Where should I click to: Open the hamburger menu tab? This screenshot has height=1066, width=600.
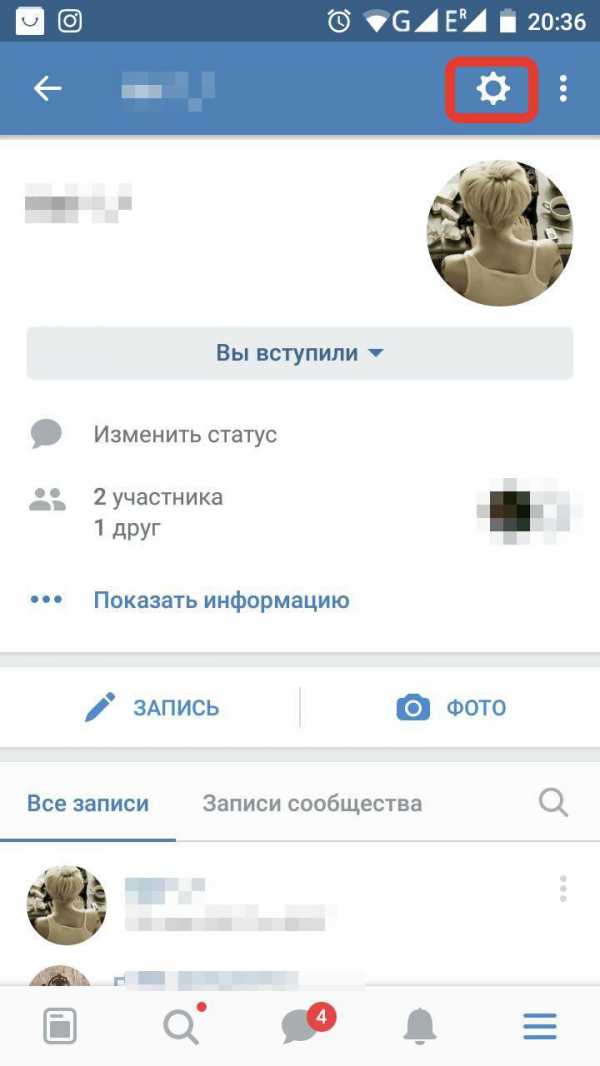point(540,1025)
